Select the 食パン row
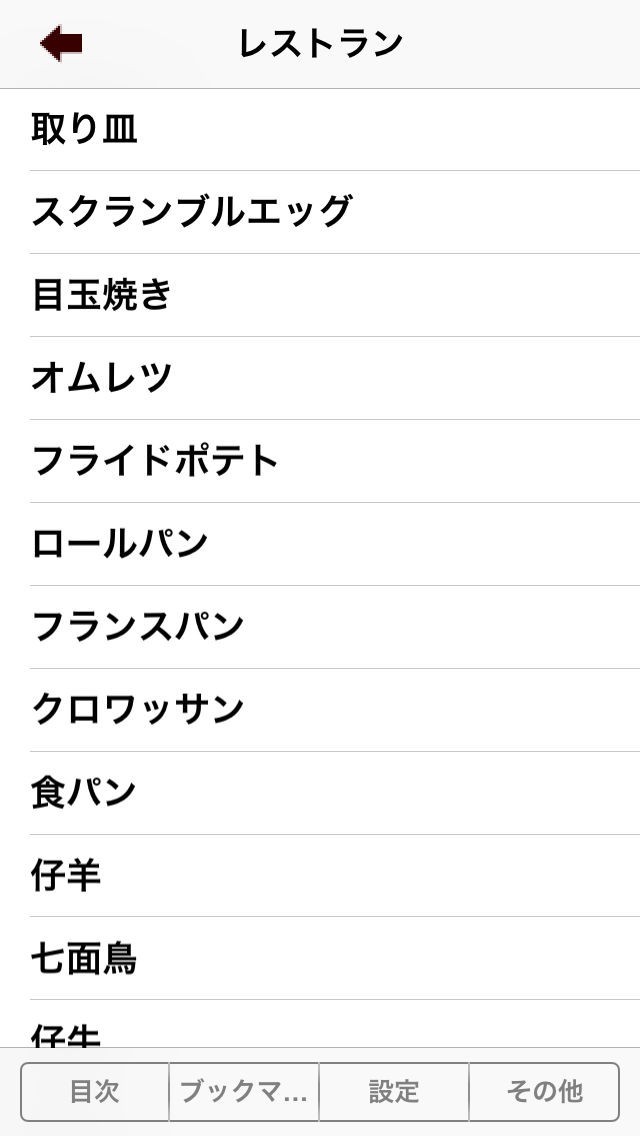Image resolution: width=640 pixels, height=1136 pixels. pyautogui.click(x=320, y=793)
